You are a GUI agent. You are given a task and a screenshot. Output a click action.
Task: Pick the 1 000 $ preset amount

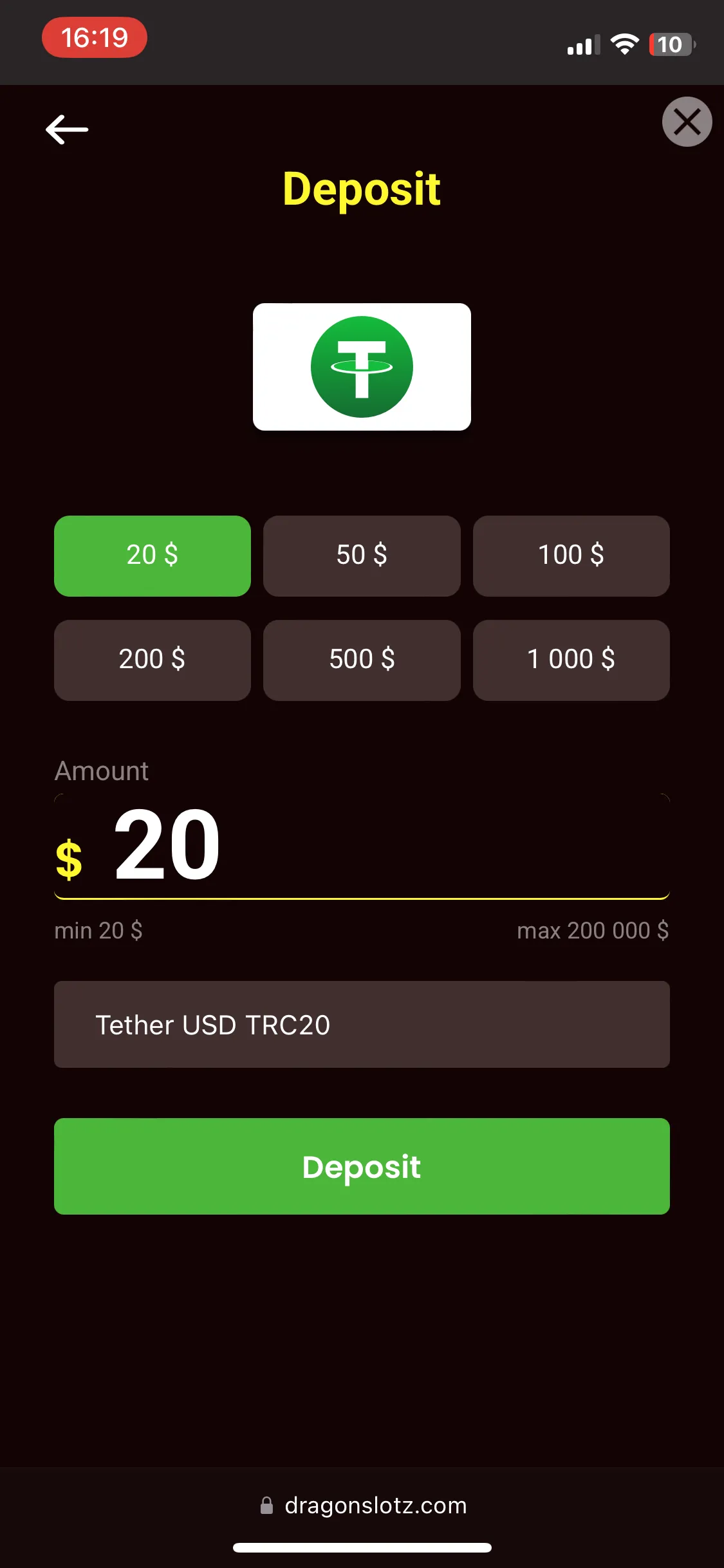pos(571,660)
